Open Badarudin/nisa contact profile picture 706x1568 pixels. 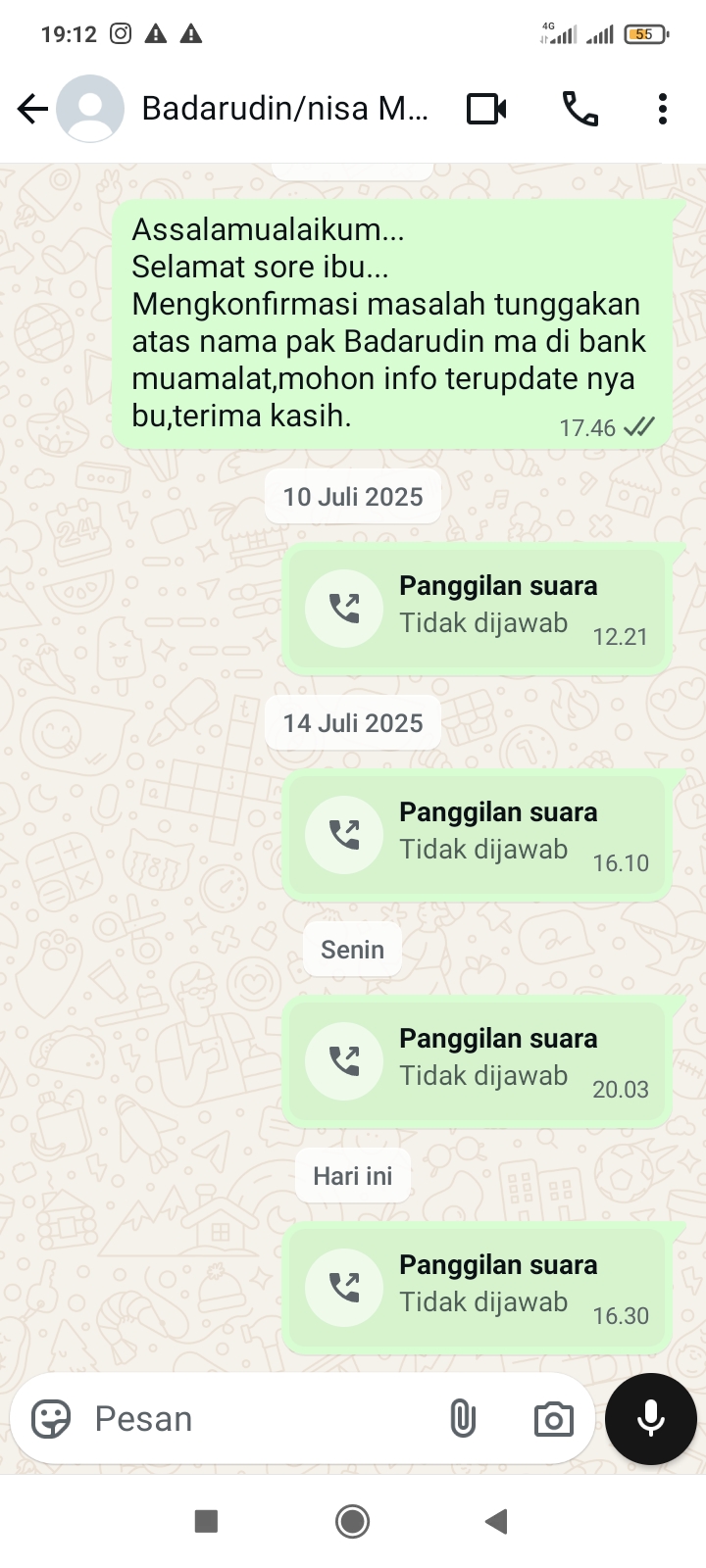point(90,109)
